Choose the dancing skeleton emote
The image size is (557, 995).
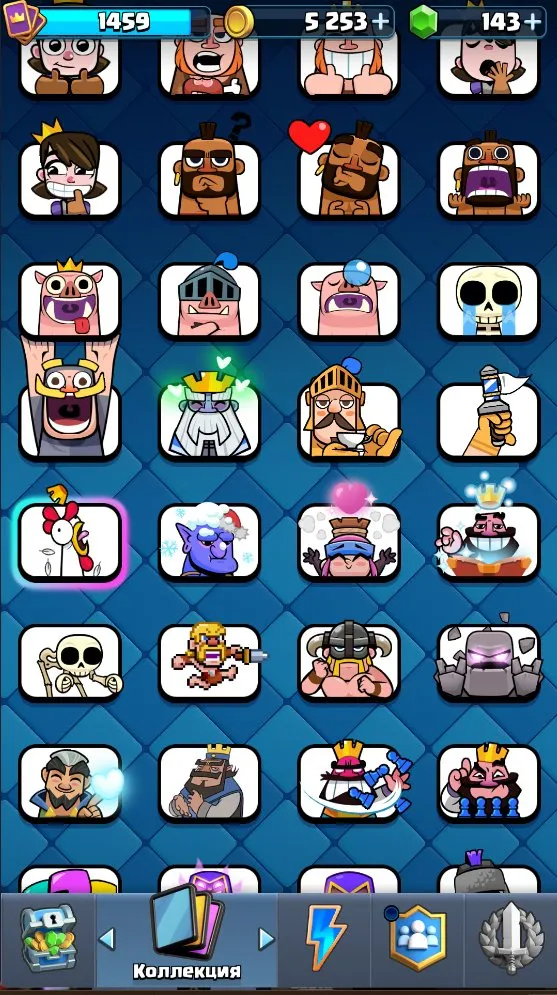[70, 661]
